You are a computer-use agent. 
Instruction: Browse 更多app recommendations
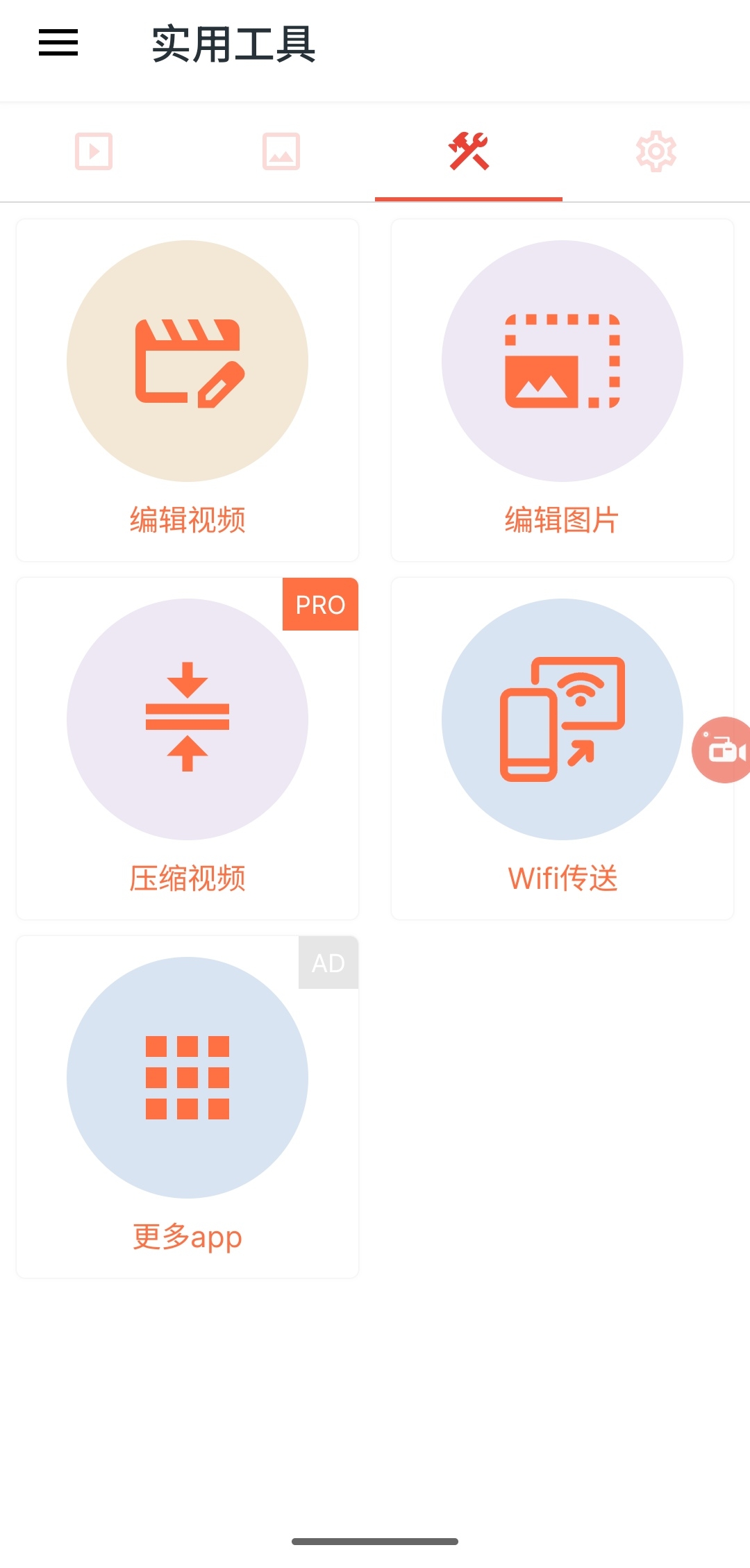pyautogui.click(x=187, y=1107)
